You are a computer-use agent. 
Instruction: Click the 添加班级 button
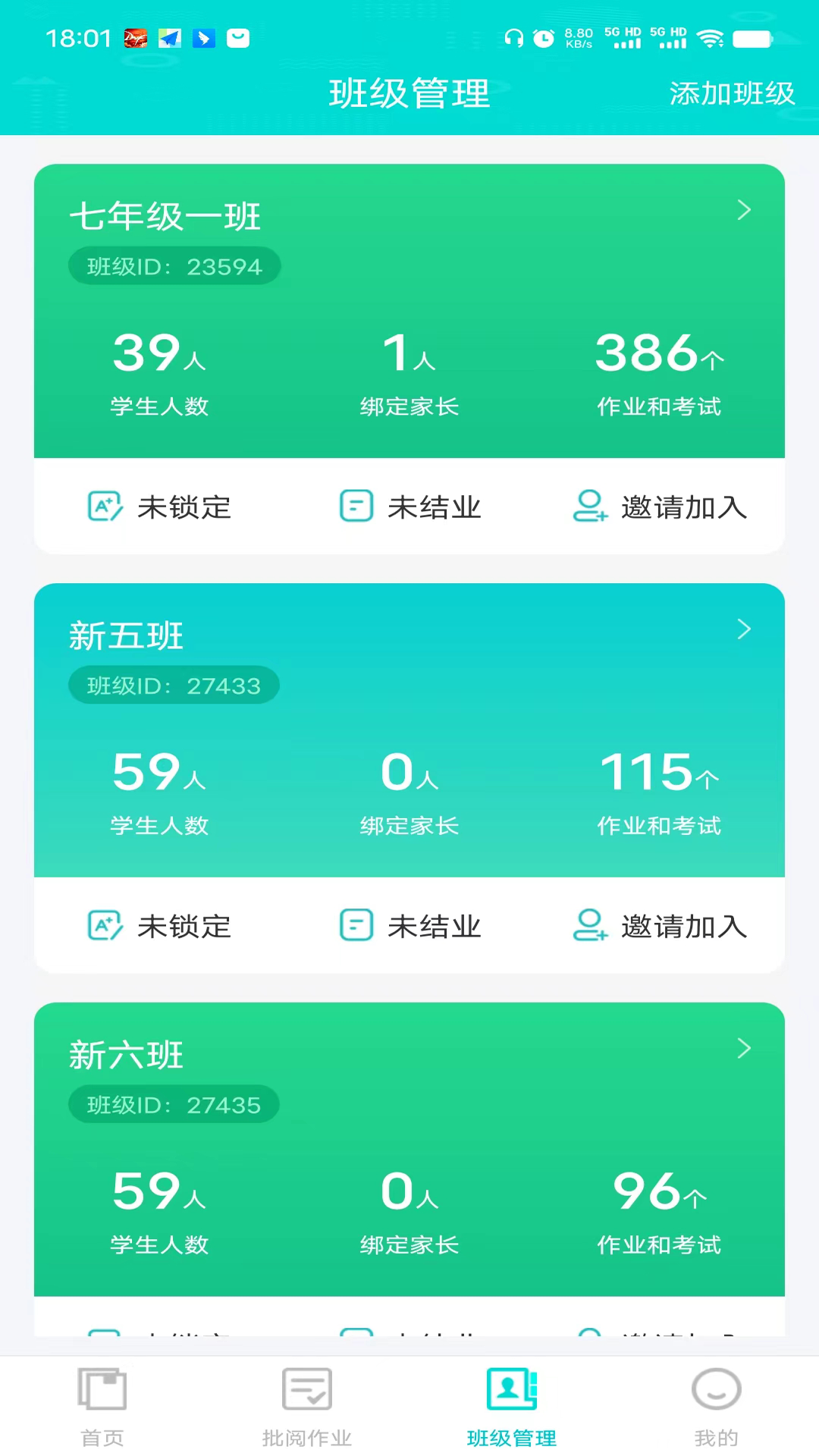[x=732, y=93]
